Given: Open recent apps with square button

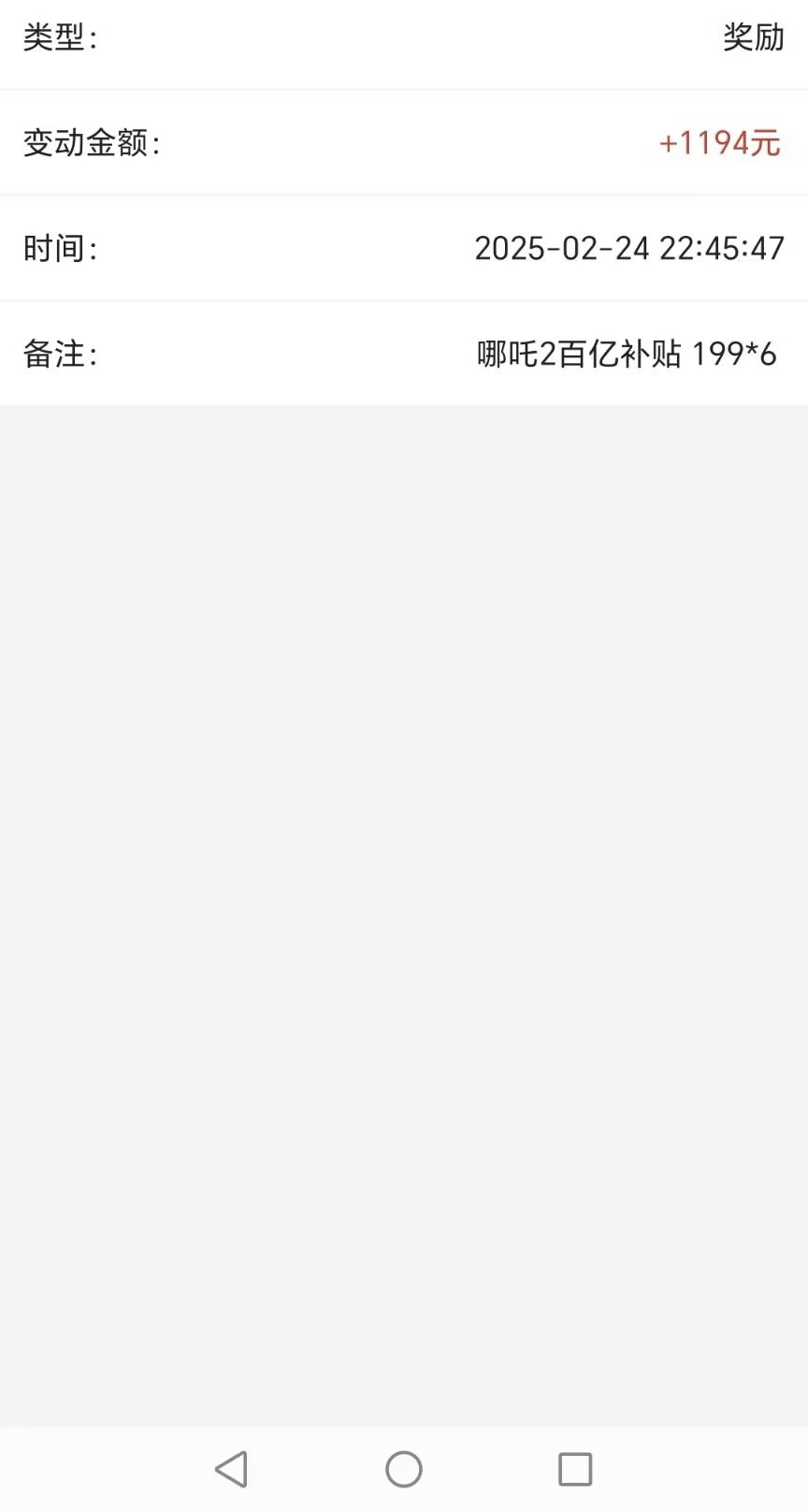Looking at the screenshot, I should tap(575, 1469).
